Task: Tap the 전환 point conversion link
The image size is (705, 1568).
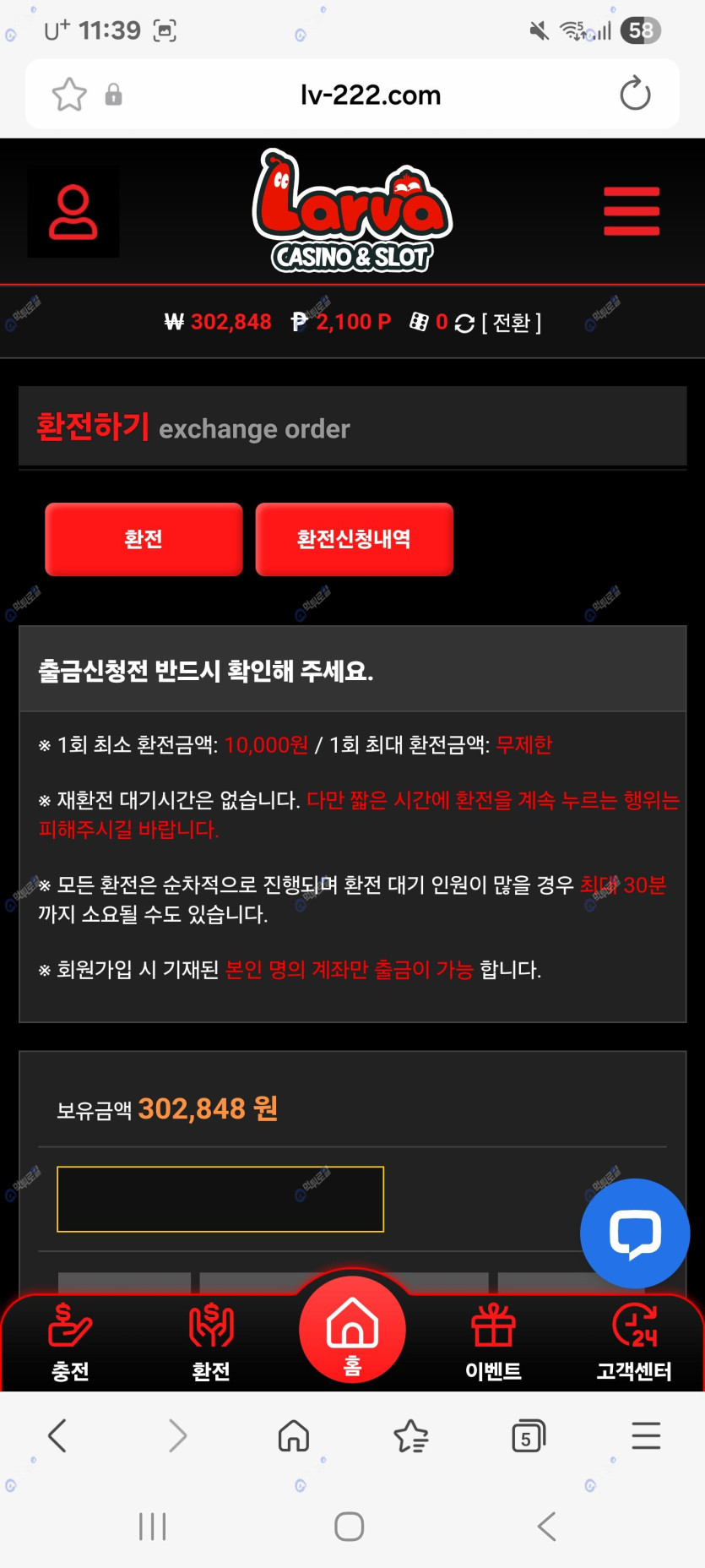Action: (x=511, y=323)
